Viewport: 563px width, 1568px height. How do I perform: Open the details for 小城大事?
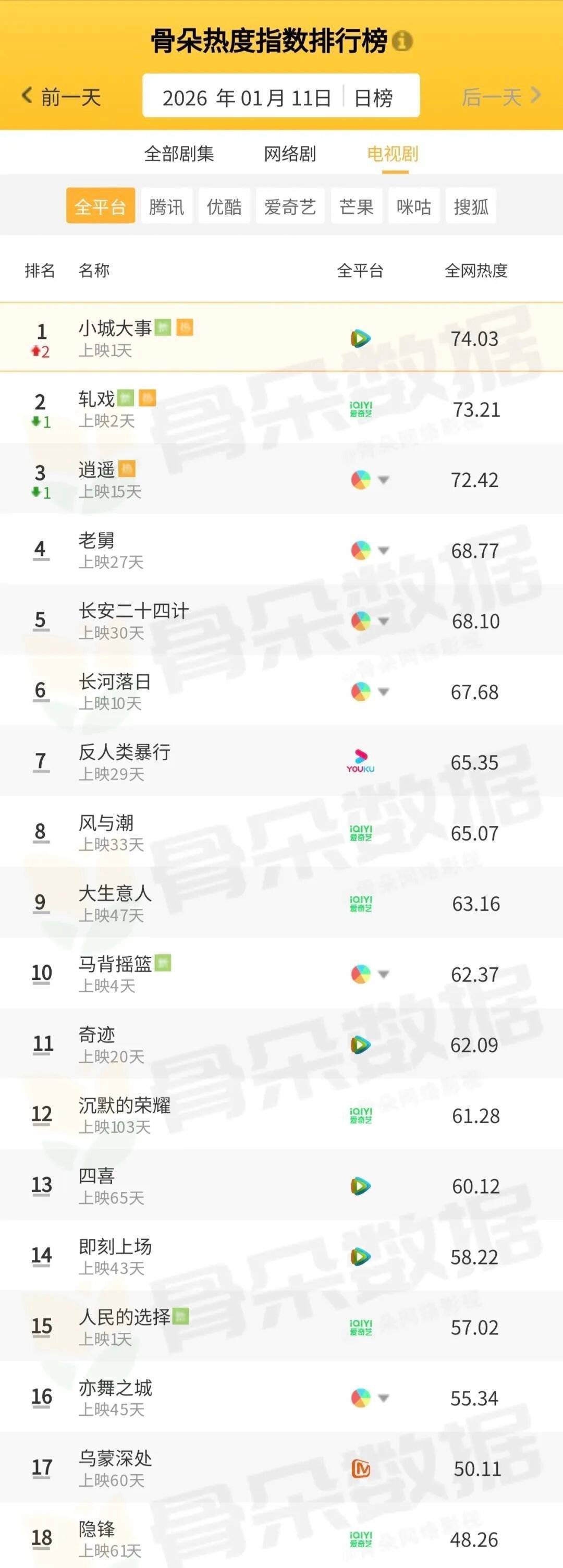281,337
